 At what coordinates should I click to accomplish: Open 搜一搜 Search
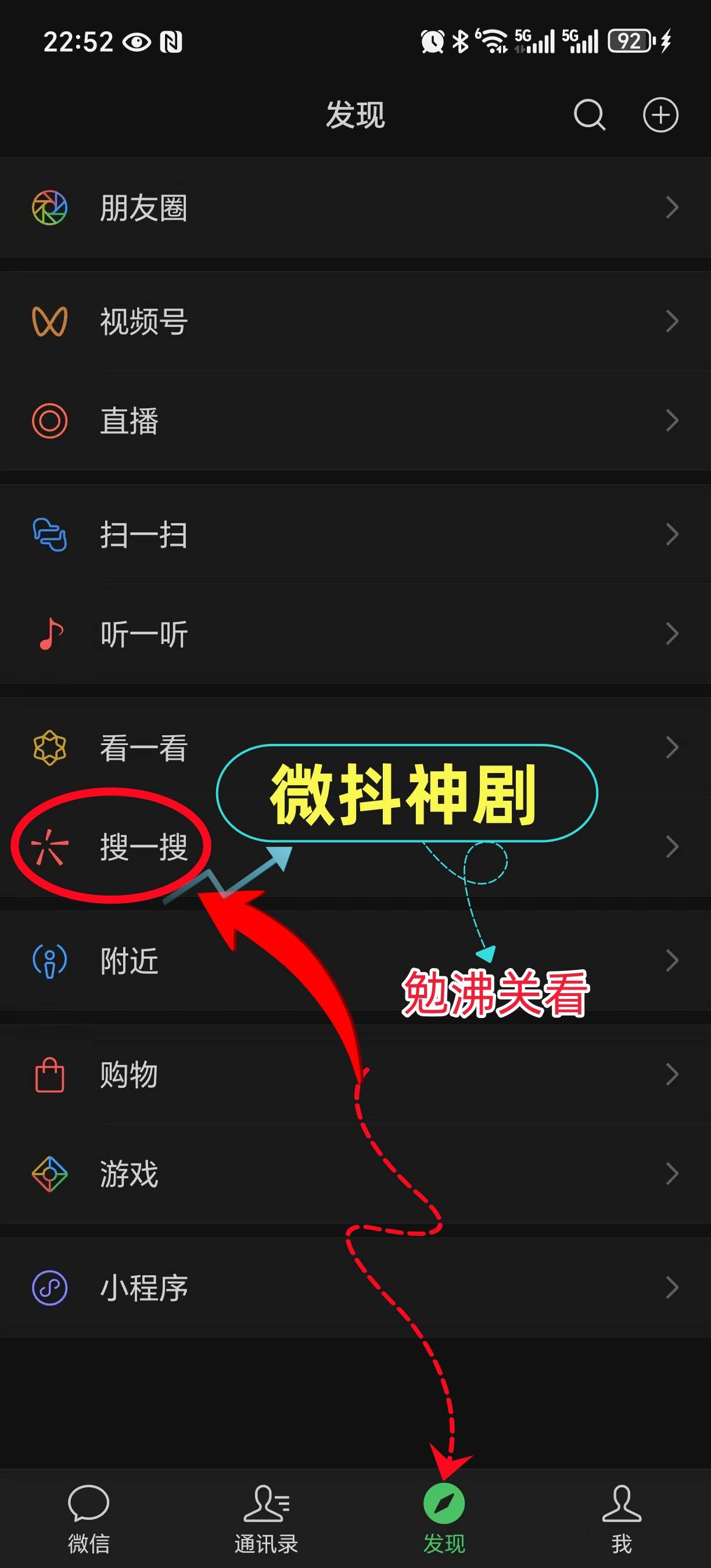point(143,847)
